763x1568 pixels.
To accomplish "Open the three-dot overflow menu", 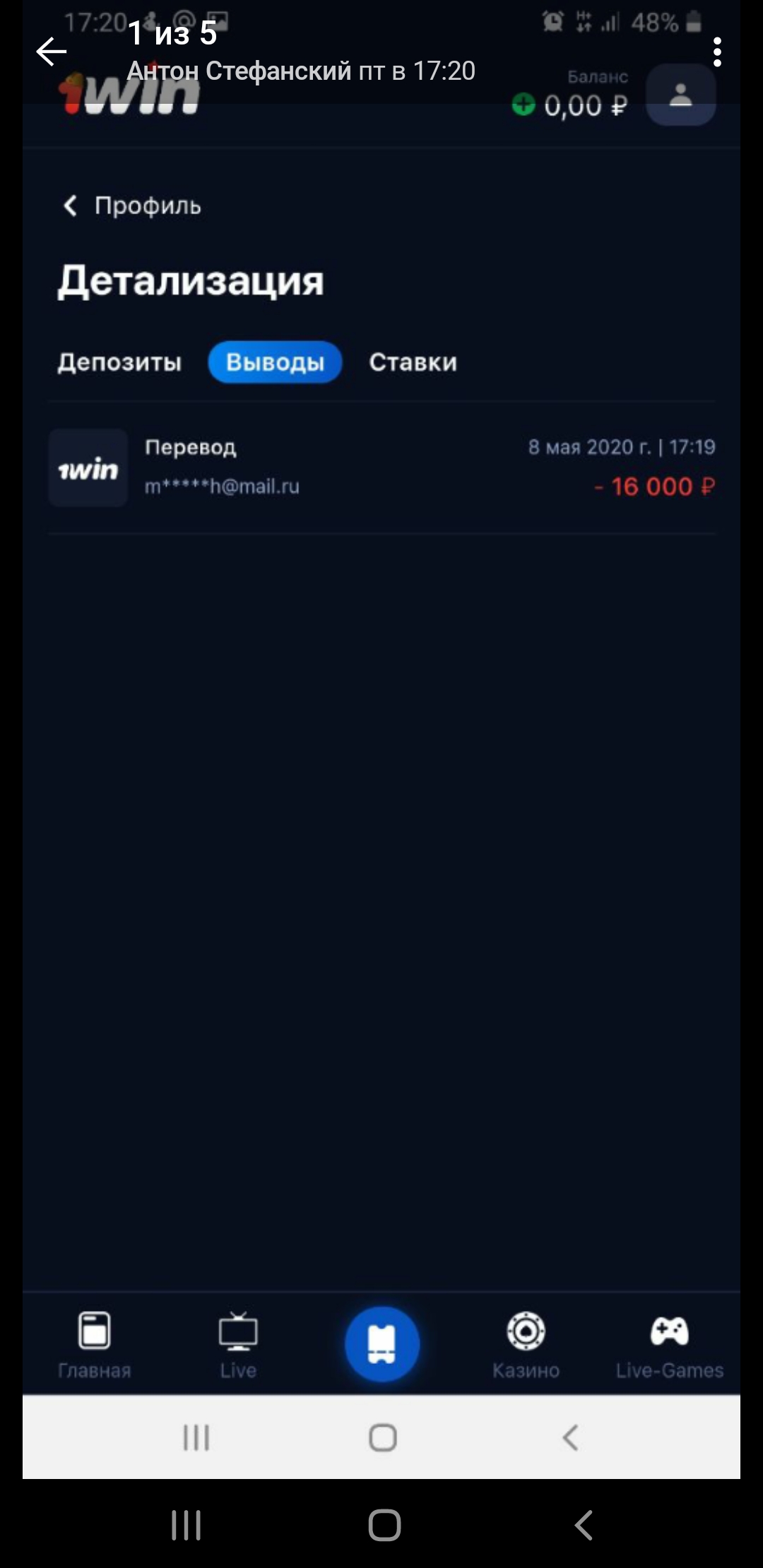I will pyautogui.click(x=717, y=52).
